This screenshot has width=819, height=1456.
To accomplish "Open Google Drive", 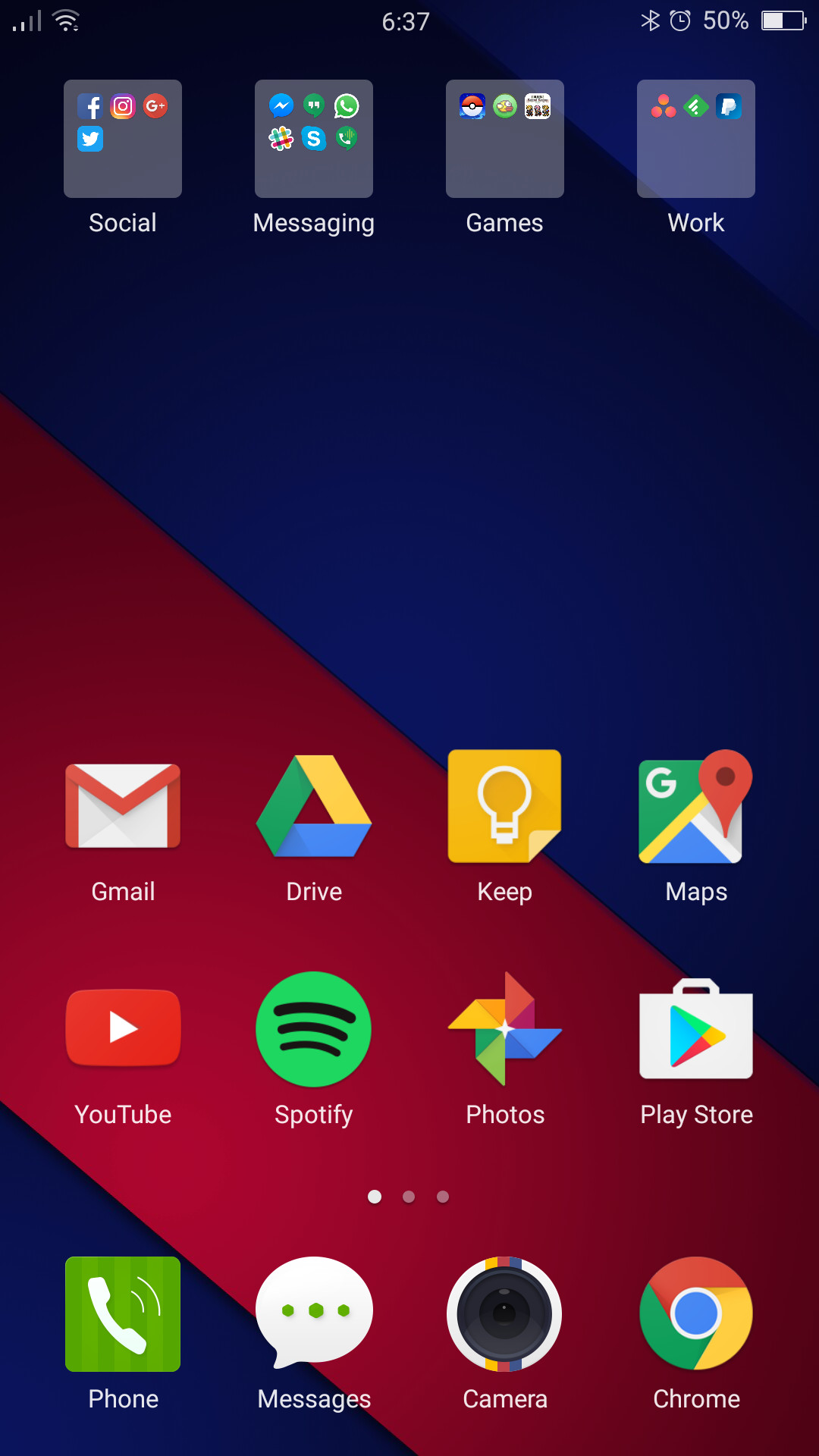I will tap(314, 806).
